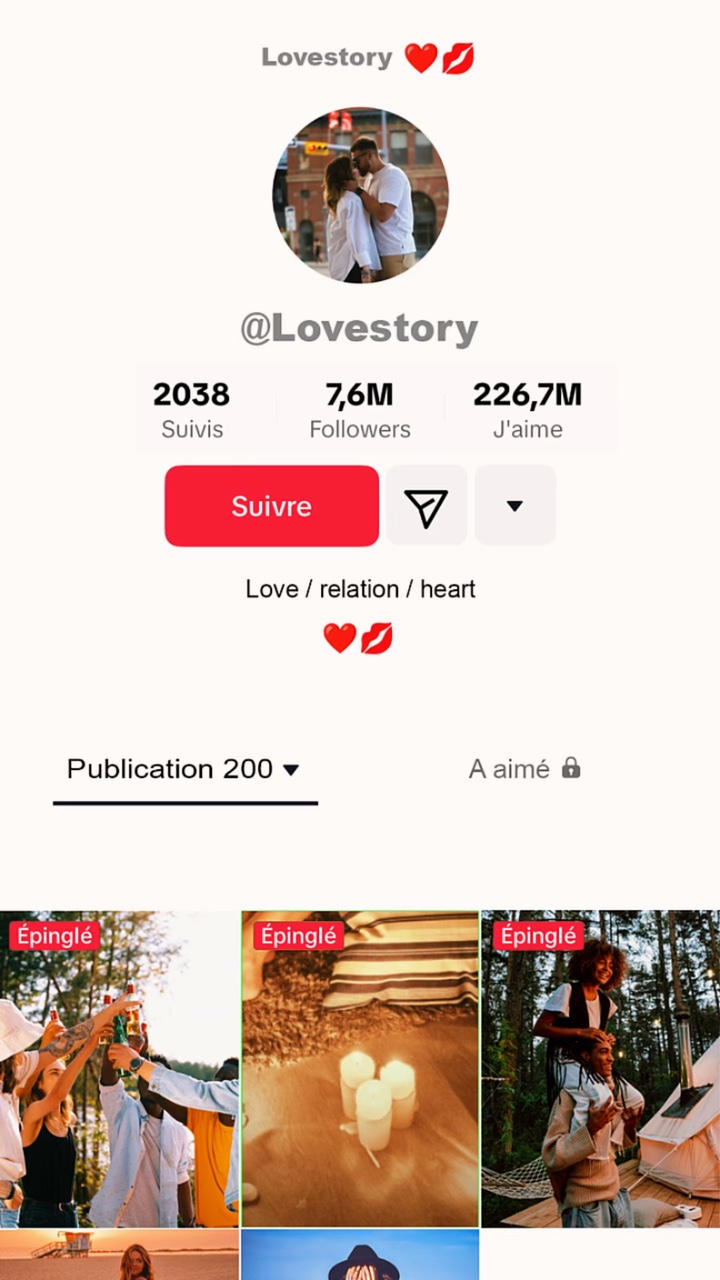Image resolution: width=720 pixels, height=1280 pixels.
Task: Open the pinned video of friends toasting bottles
Action: click(x=119, y=1068)
